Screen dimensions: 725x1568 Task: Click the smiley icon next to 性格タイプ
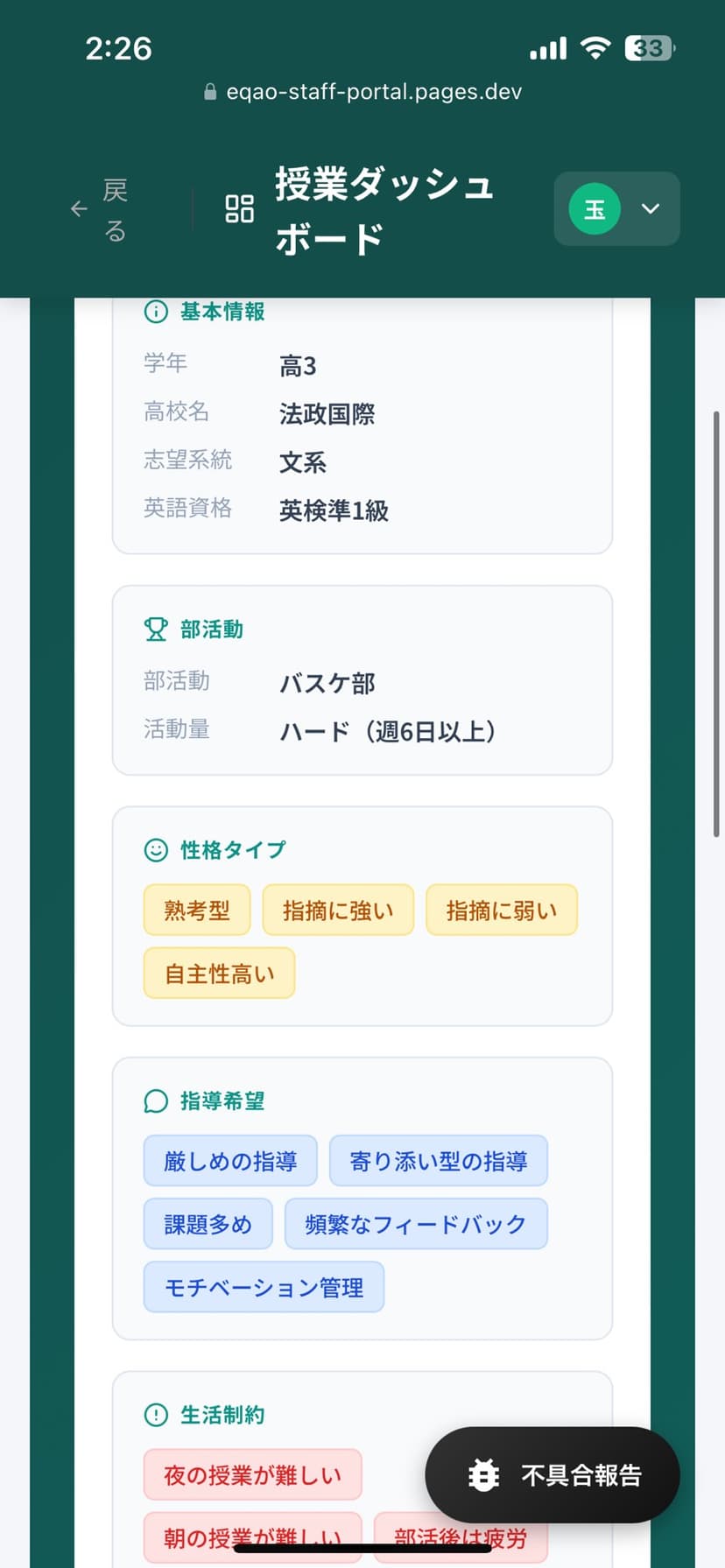pos(154,848)
